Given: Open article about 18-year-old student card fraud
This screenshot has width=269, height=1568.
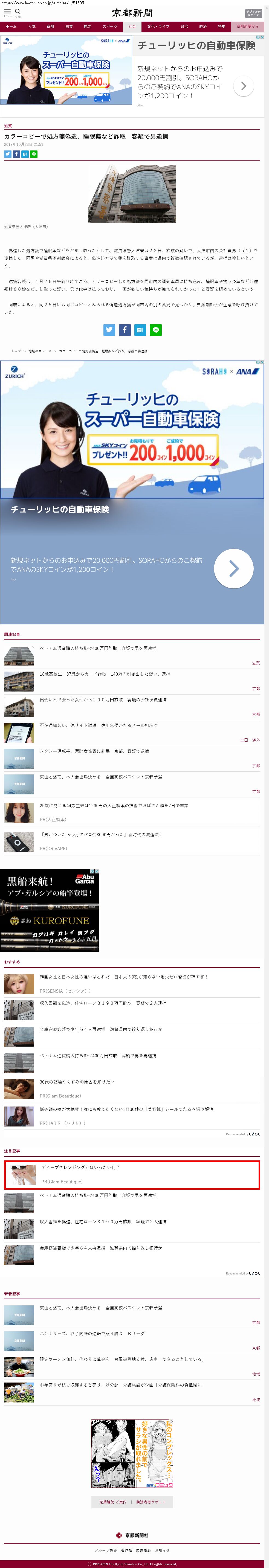Looking at the screenshot, I should coord(105,674).
